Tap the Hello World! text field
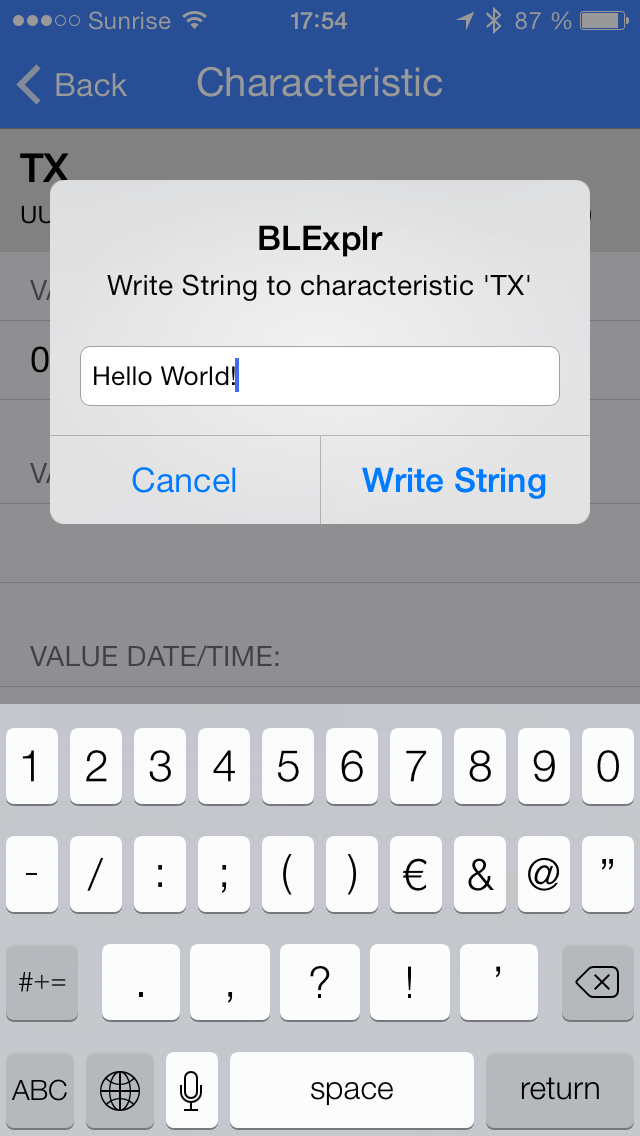 point(320,376)
